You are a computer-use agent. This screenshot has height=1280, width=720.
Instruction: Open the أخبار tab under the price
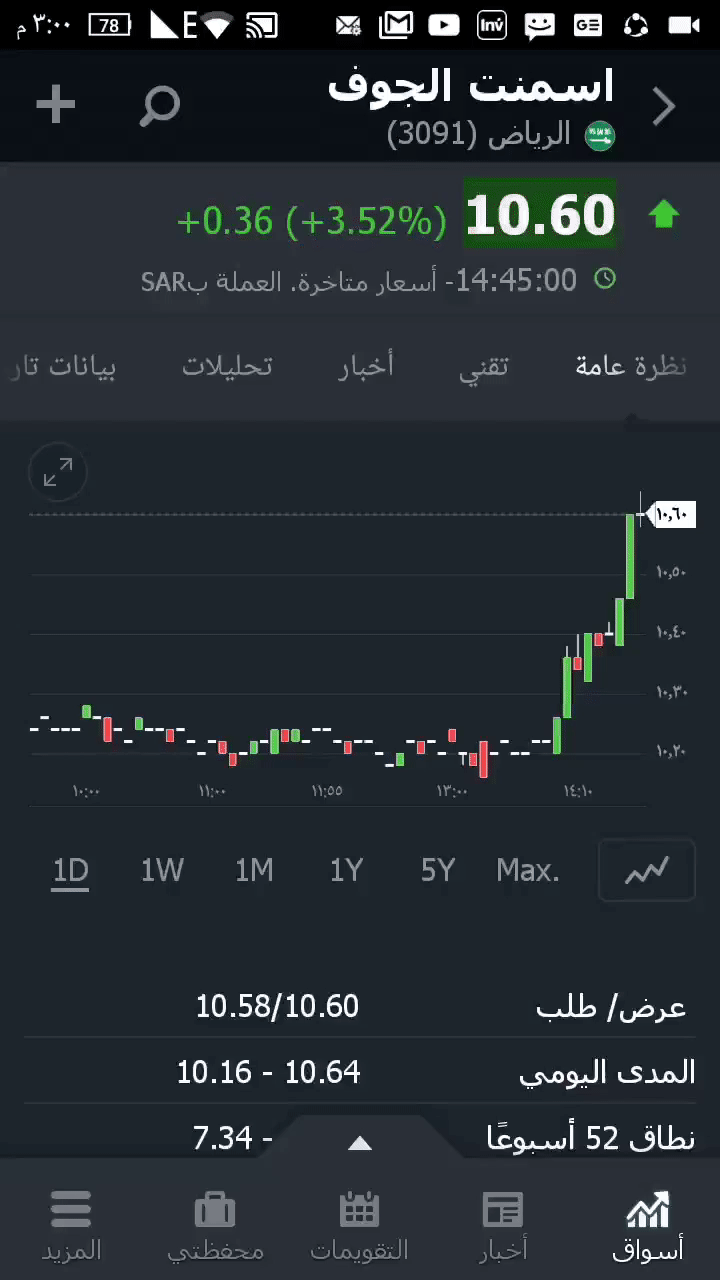(x=365, y=366)
